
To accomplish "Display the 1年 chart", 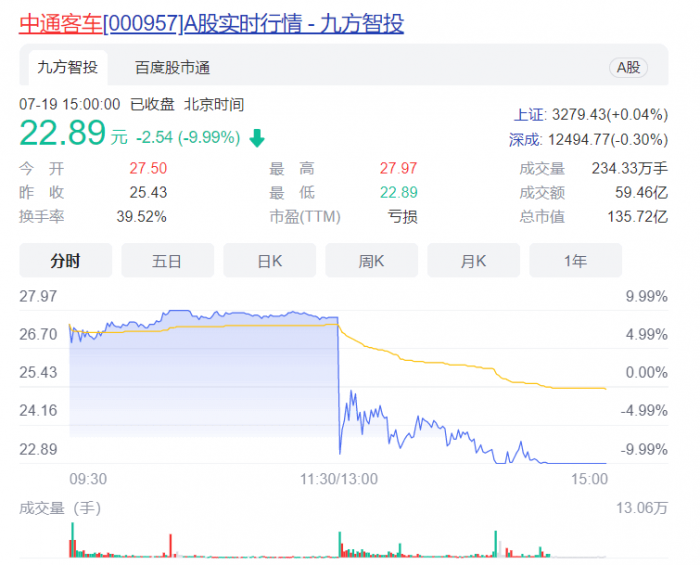I will [575, 261].
